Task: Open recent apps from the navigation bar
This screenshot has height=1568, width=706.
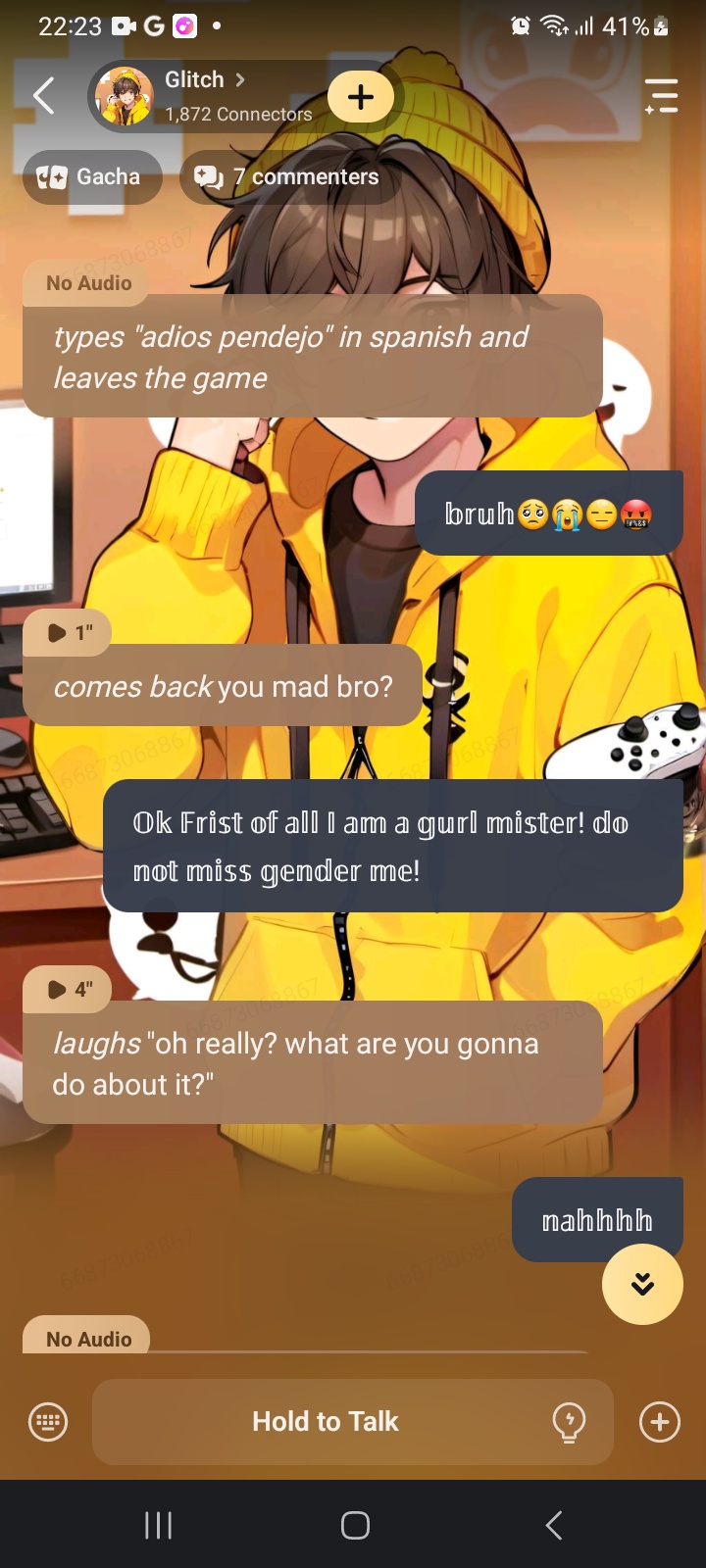Action: [158, 1525]
